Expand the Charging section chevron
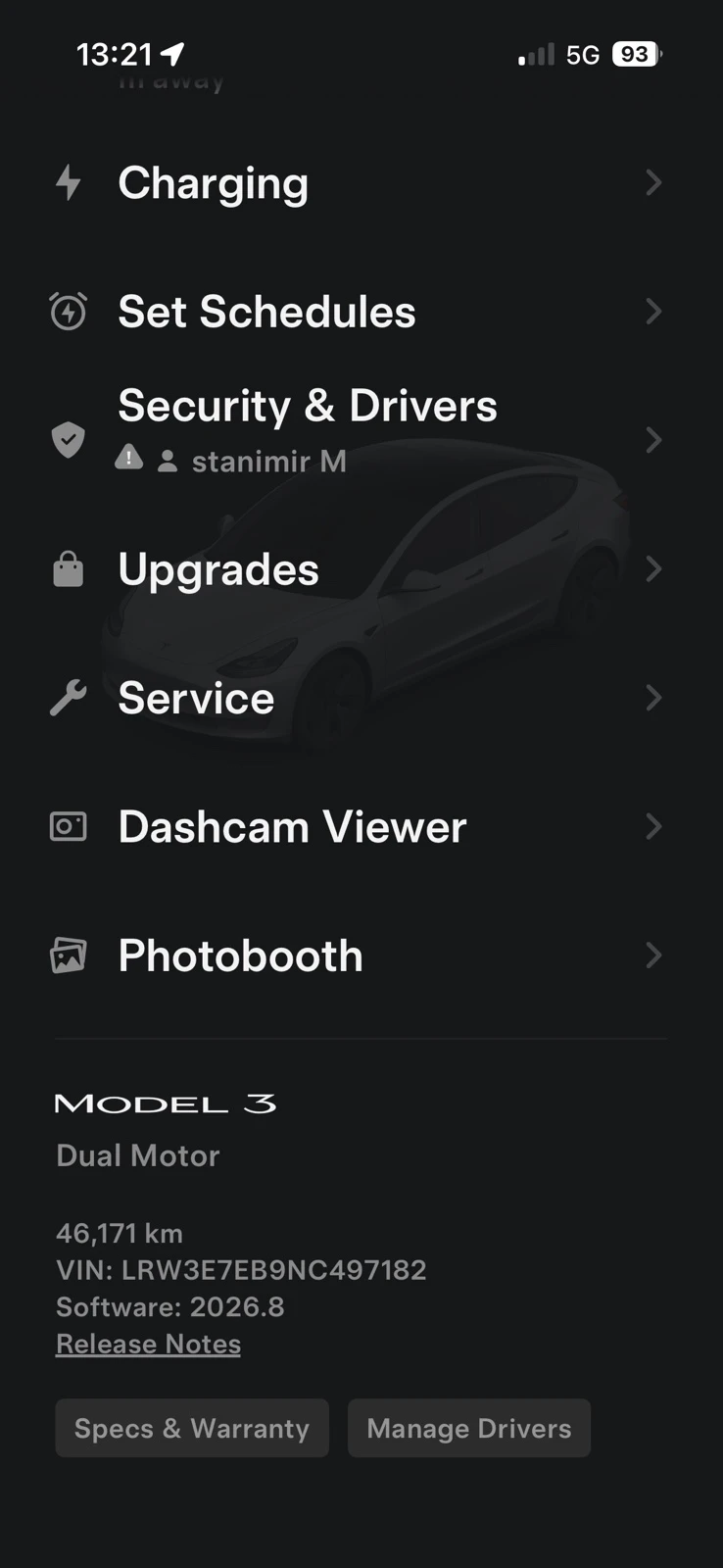The image size is (723, 1568). 653,183
